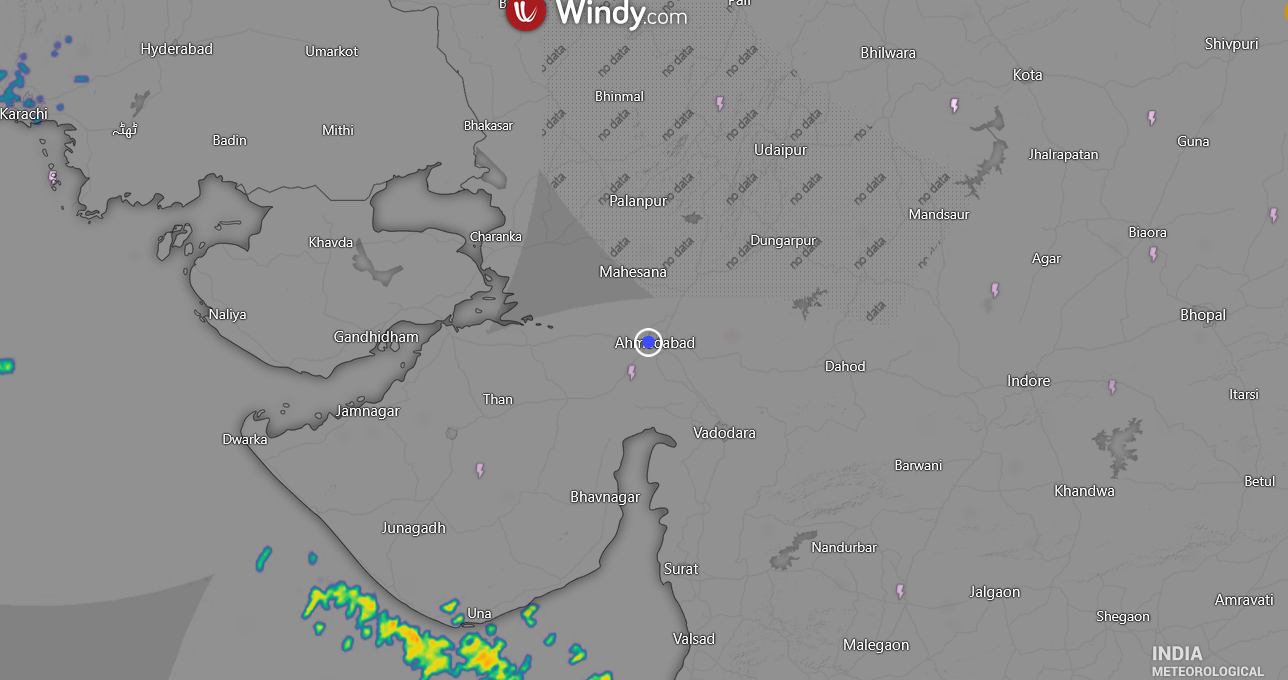Select the Karachi city label
This screenshot has height=680, width=1288.
pos(24,114)
